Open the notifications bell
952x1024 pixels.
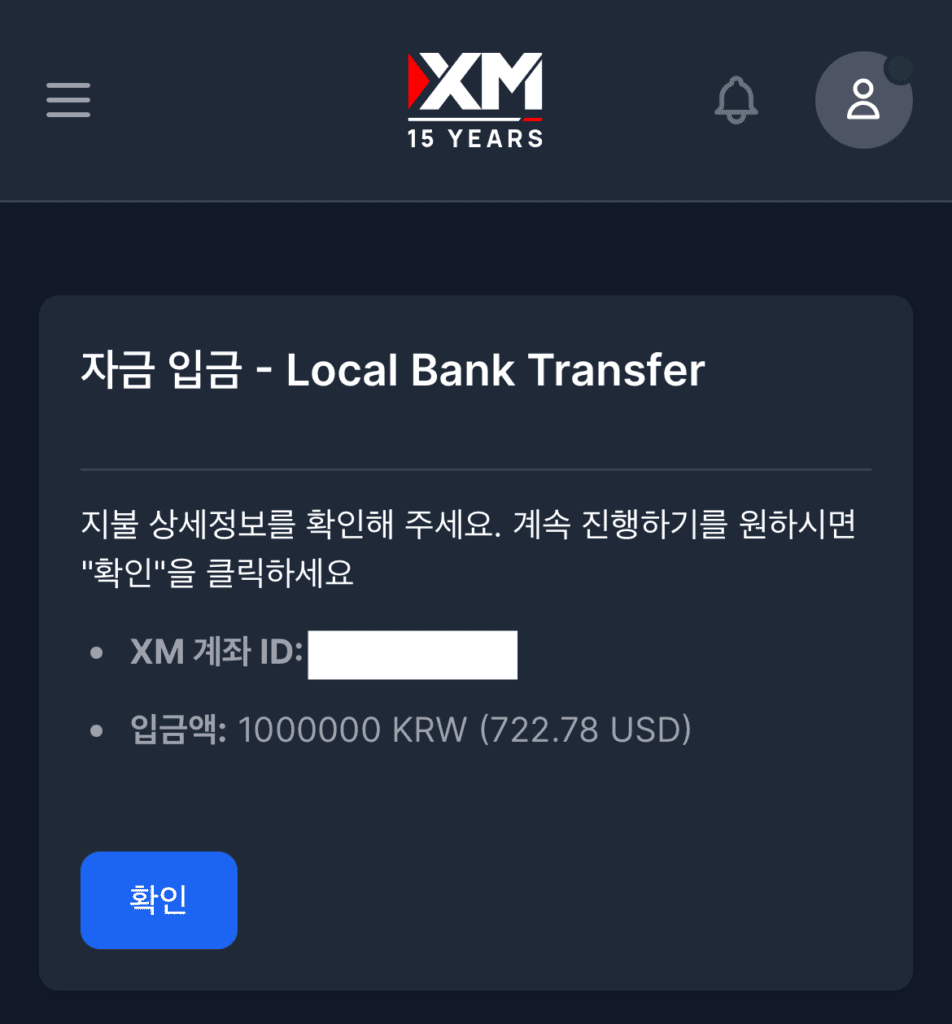[x=736, y=100]
